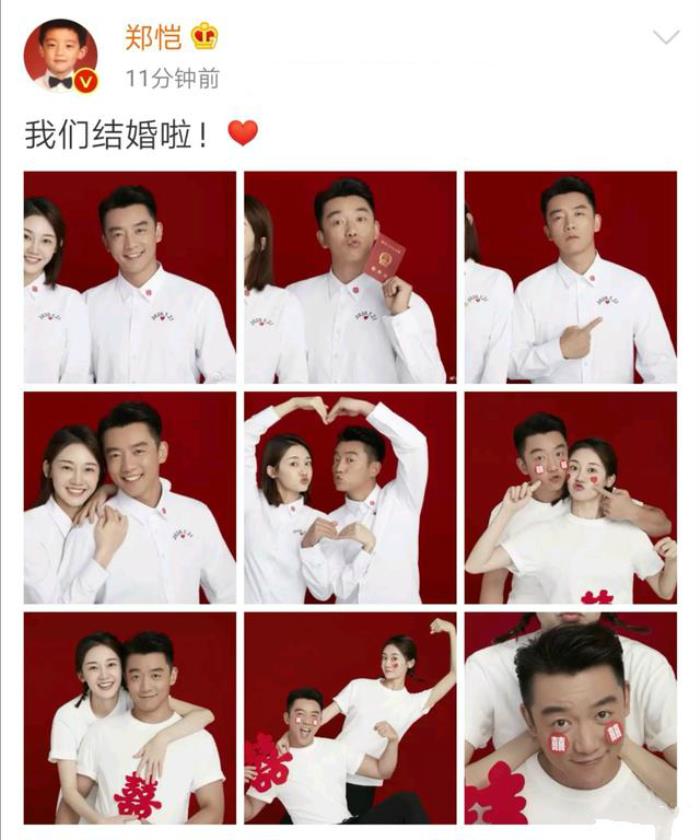Open the close-up photo with cheek stickers
The width and height of the screenshot is (700, 840).
coord(570,717)
